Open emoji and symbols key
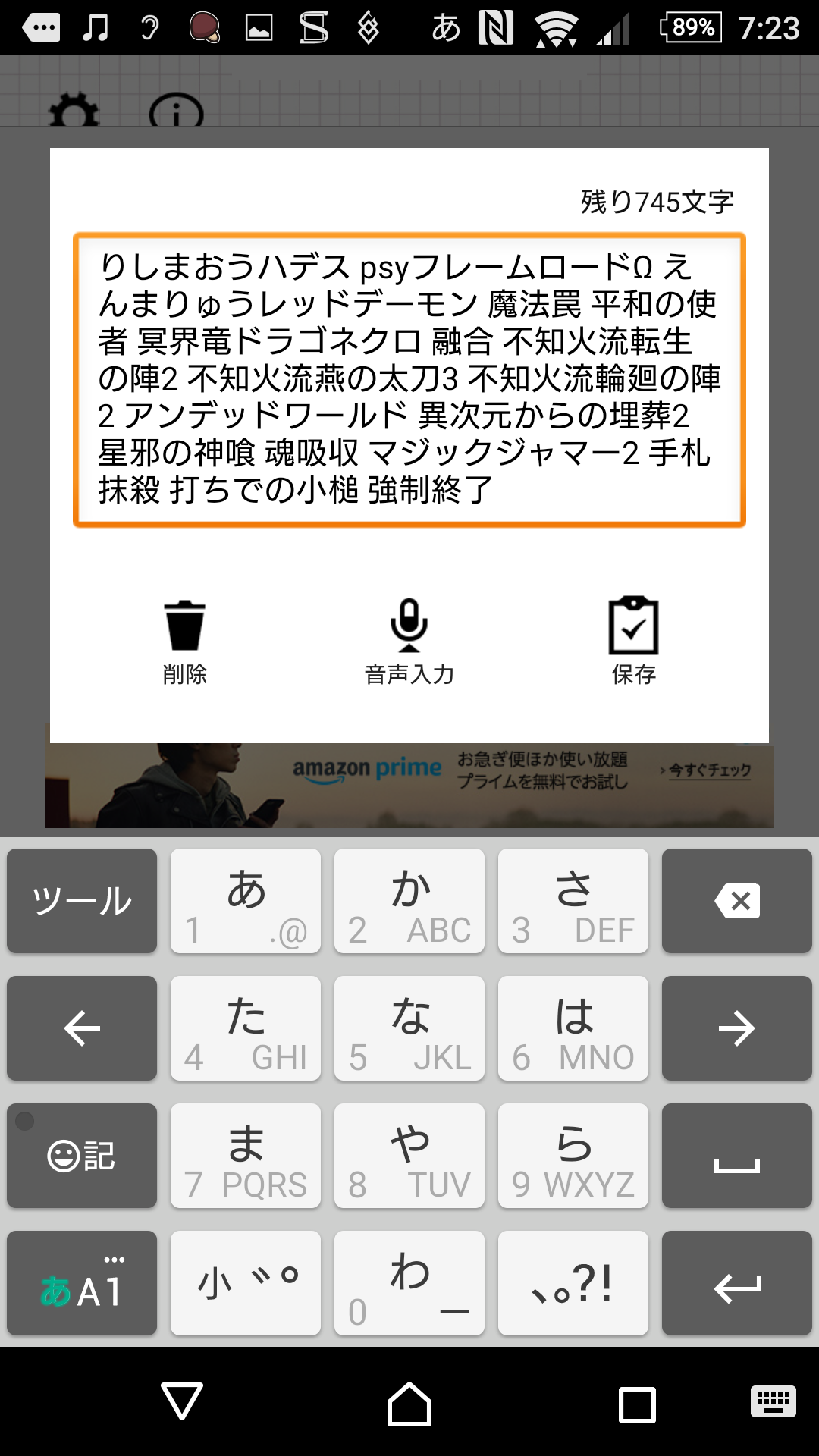The image size is (819, 1456). 82,1156
